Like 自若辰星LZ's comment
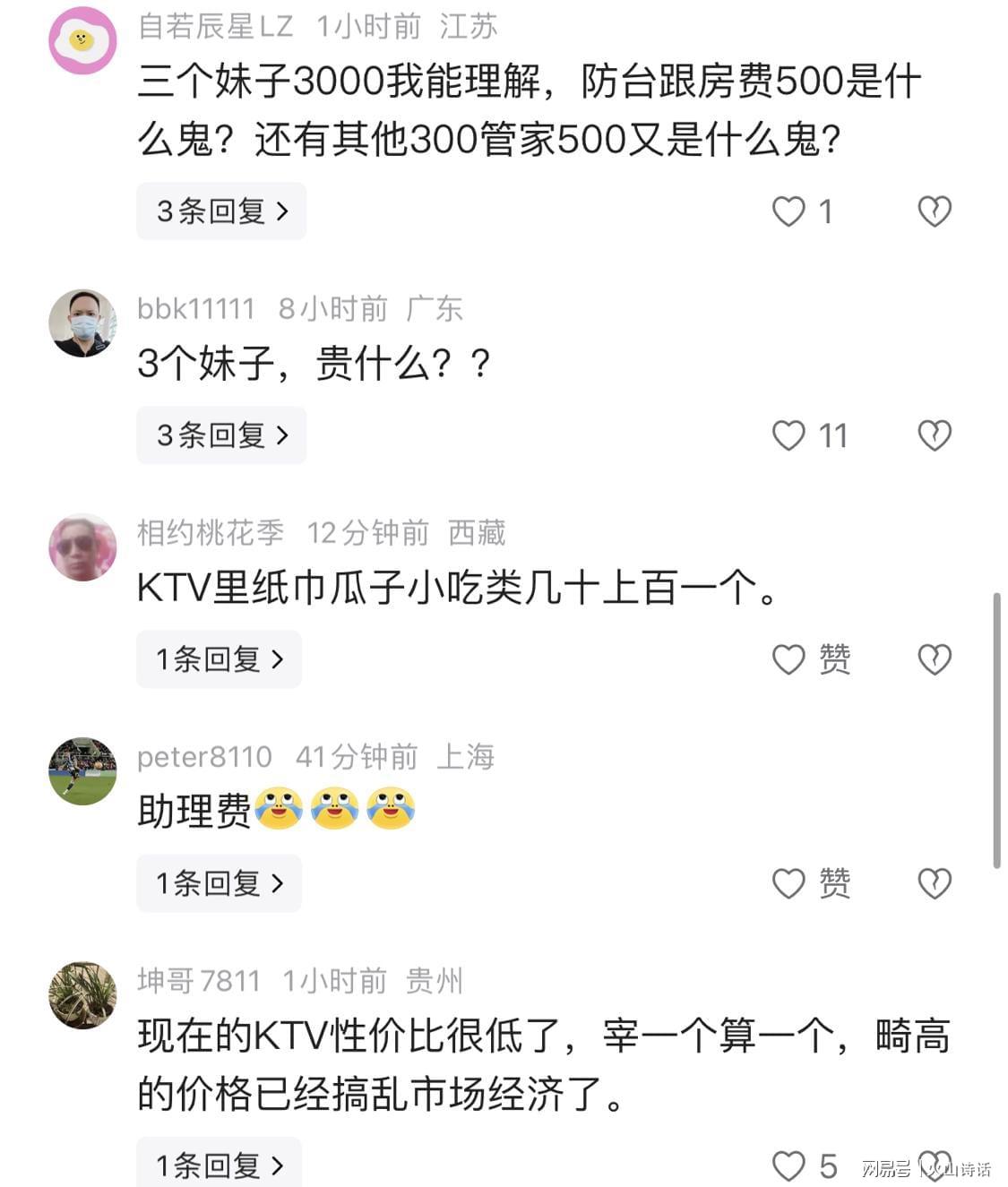 click(789, 211)
